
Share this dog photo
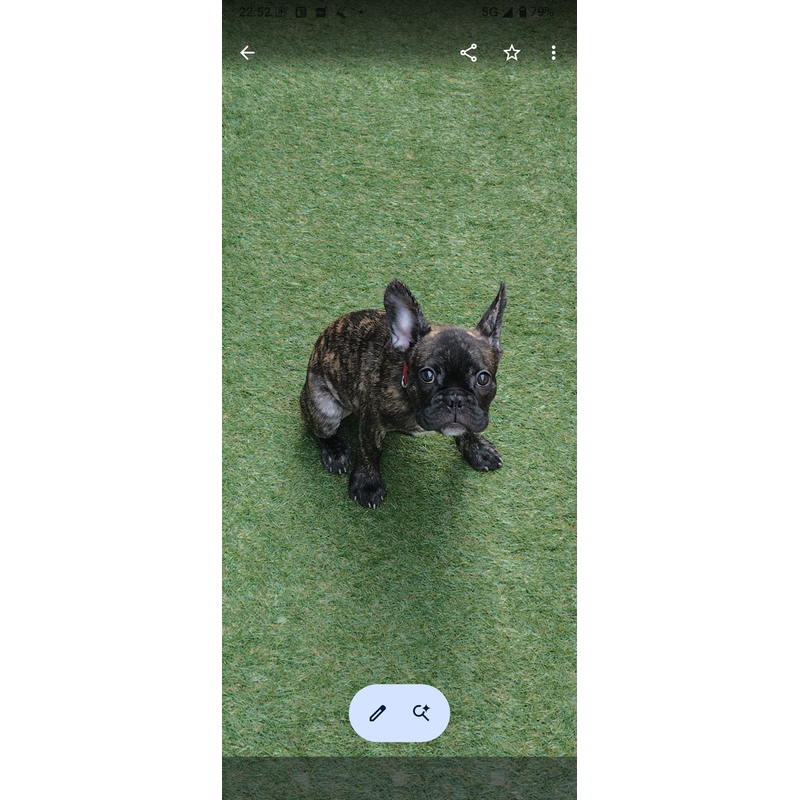pos(468,53)
